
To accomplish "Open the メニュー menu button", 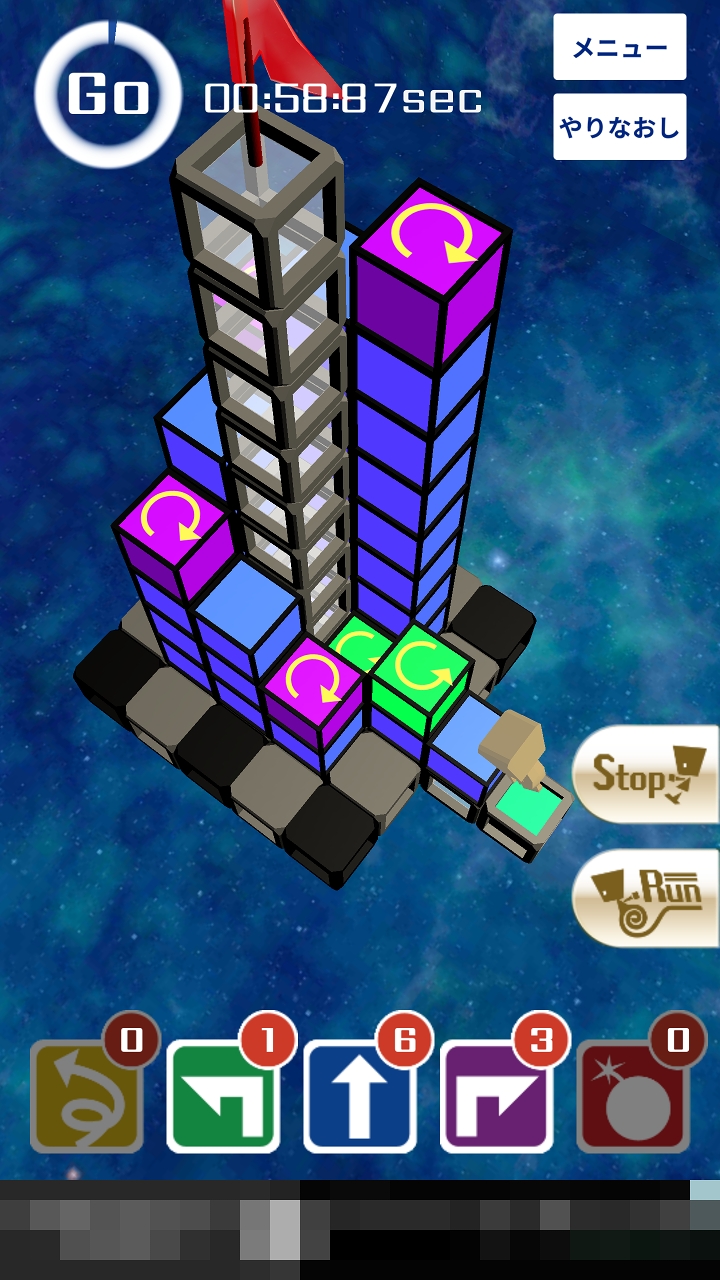I will click(620, 47).
